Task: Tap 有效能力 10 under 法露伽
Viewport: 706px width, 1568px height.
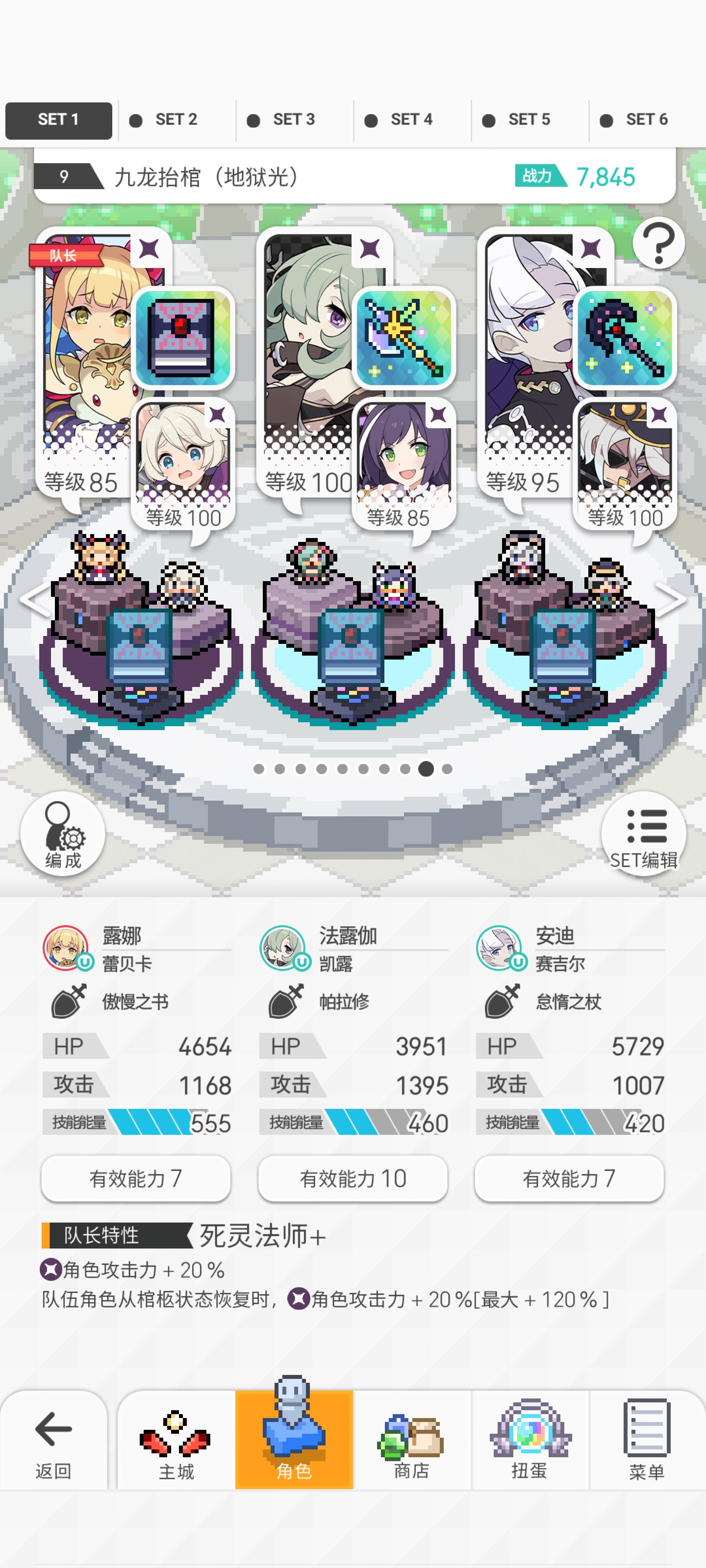Action: (x=353, y=1179)
